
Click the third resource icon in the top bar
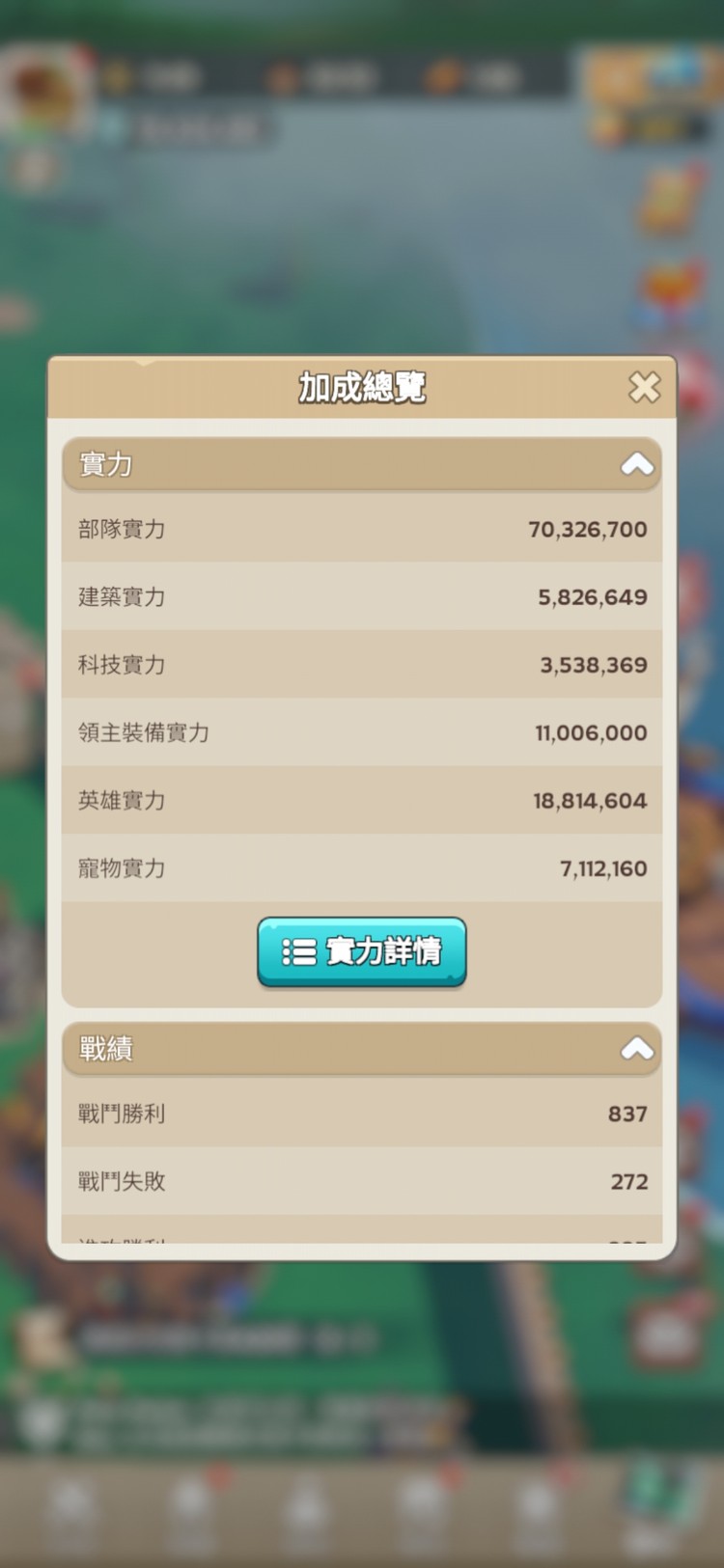point(443,77)
